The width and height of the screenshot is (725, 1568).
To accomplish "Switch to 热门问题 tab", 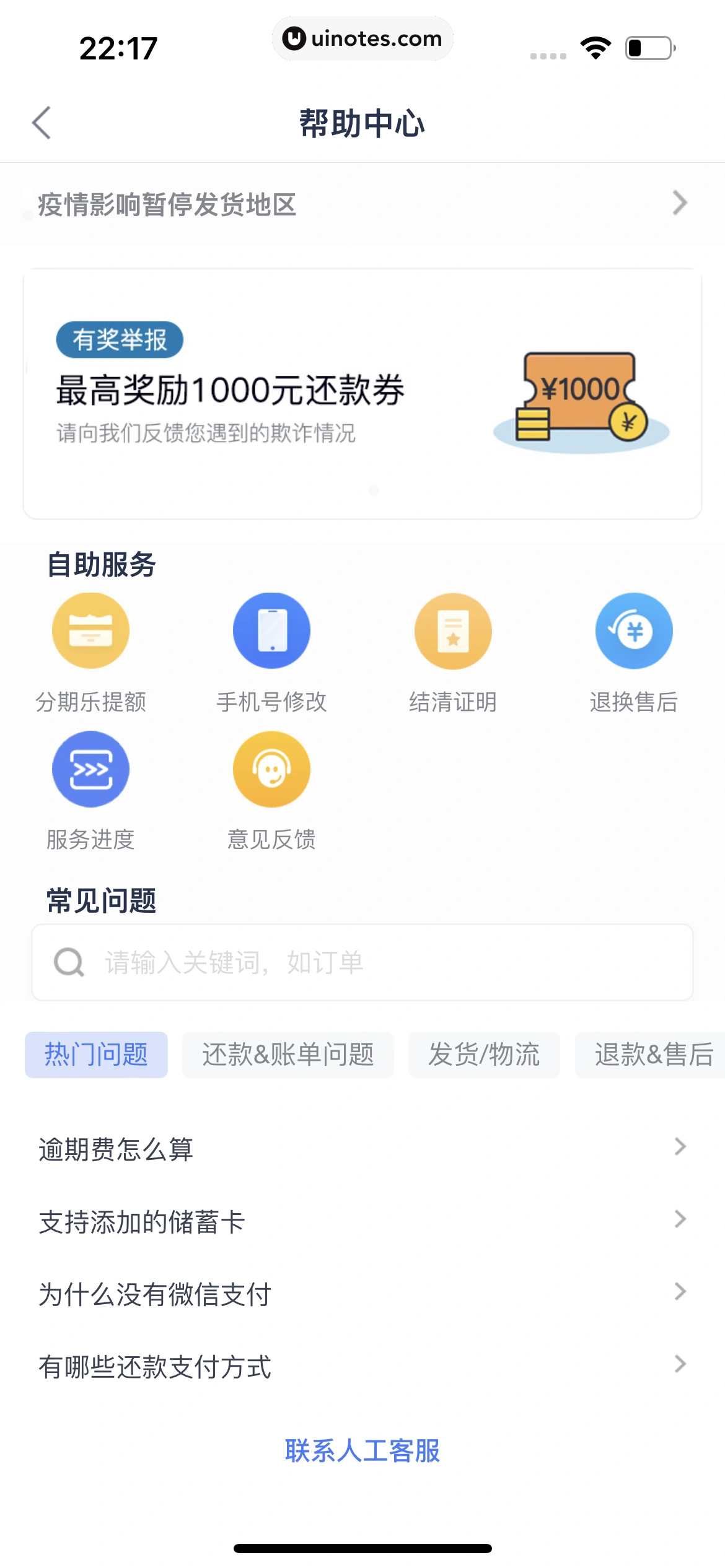I will pyautogui.click(x=96, y=1055).
